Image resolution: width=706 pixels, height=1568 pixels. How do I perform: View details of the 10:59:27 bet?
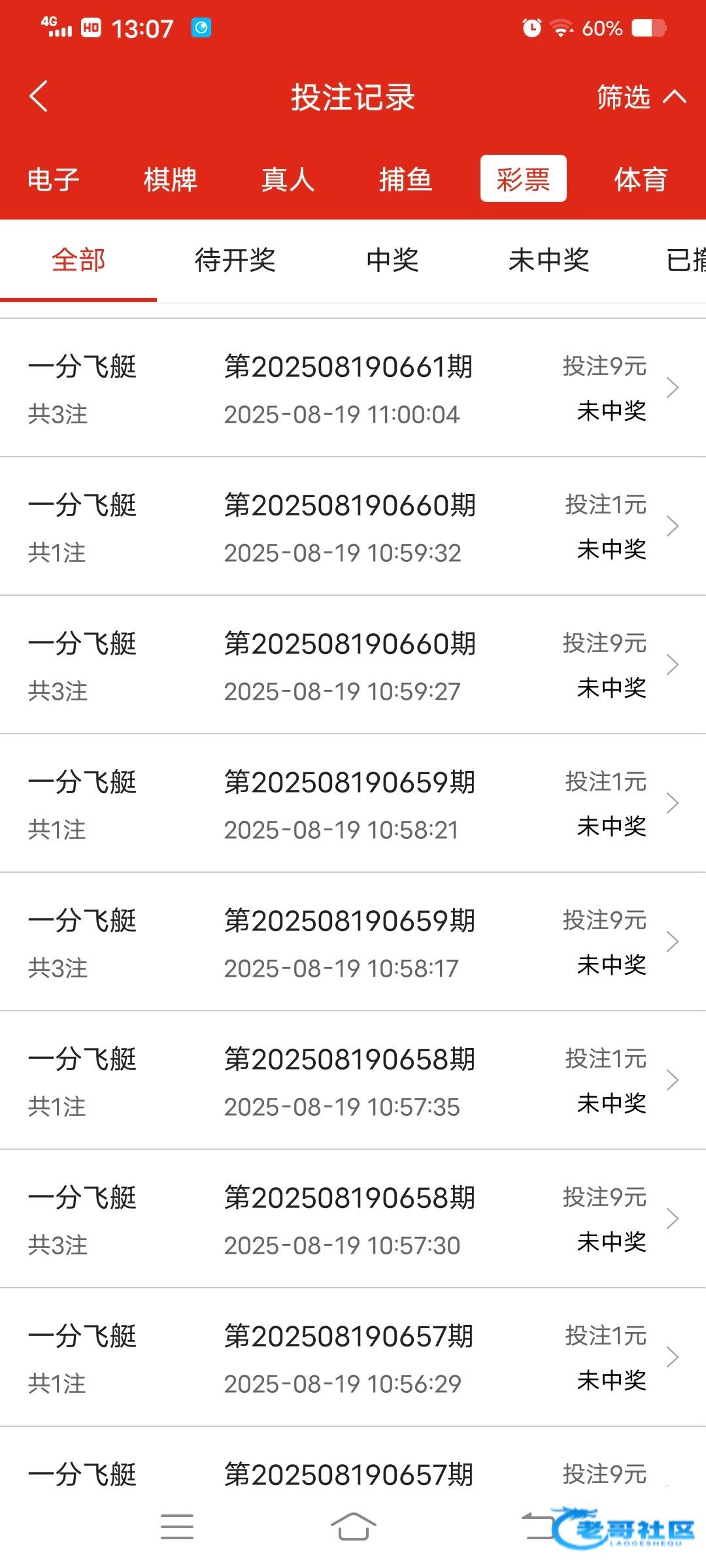[353, 665]
